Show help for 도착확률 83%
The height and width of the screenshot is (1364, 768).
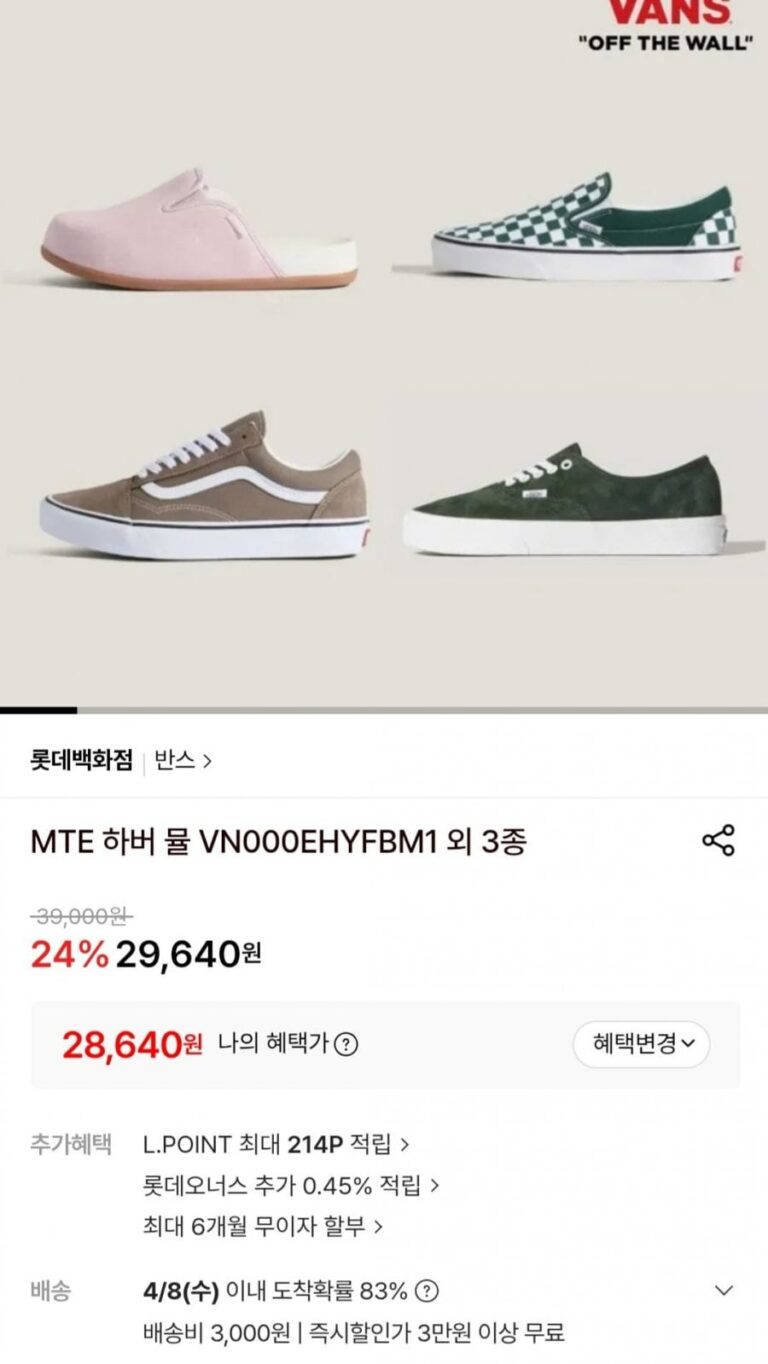click(x=427, y=1291)
